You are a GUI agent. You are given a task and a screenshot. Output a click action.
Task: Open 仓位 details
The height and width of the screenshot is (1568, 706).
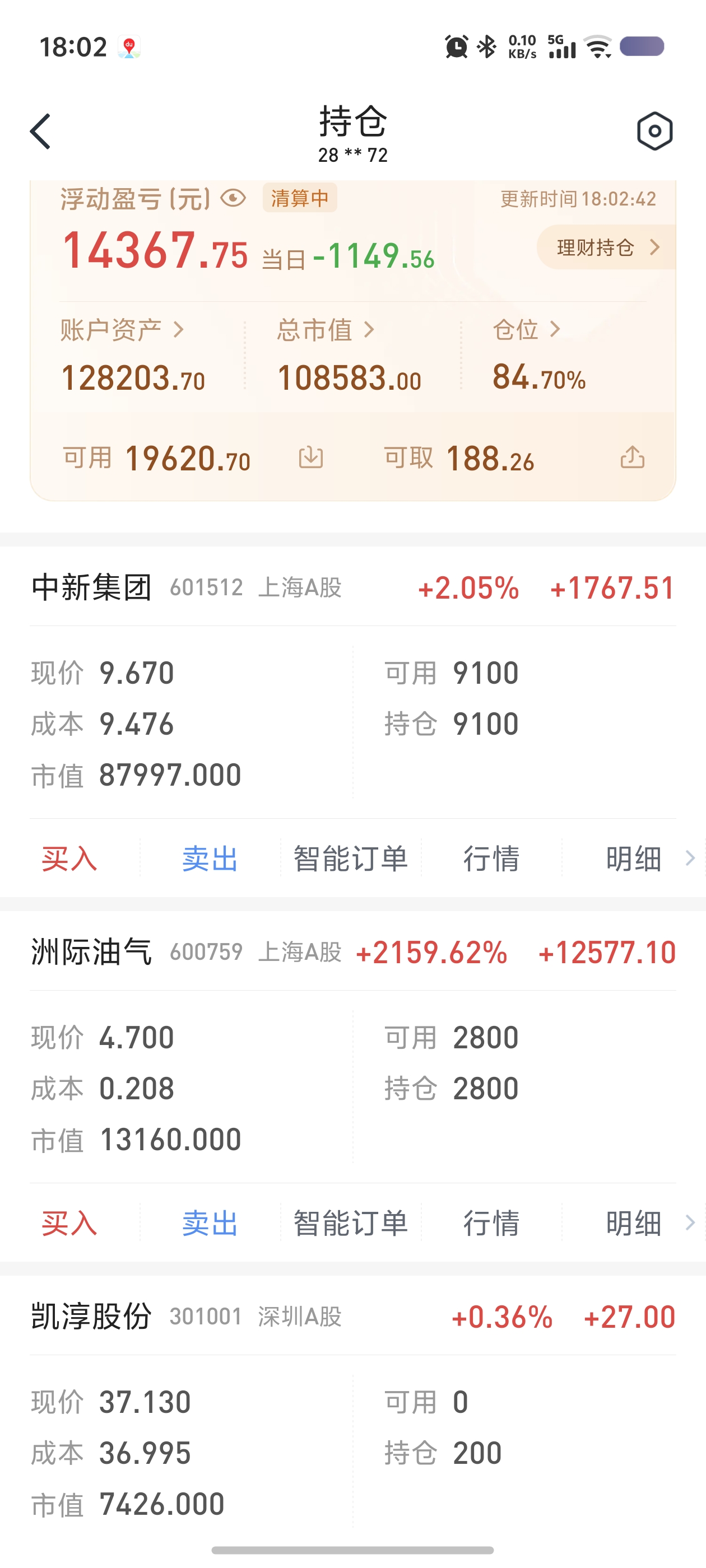[526, 330]
